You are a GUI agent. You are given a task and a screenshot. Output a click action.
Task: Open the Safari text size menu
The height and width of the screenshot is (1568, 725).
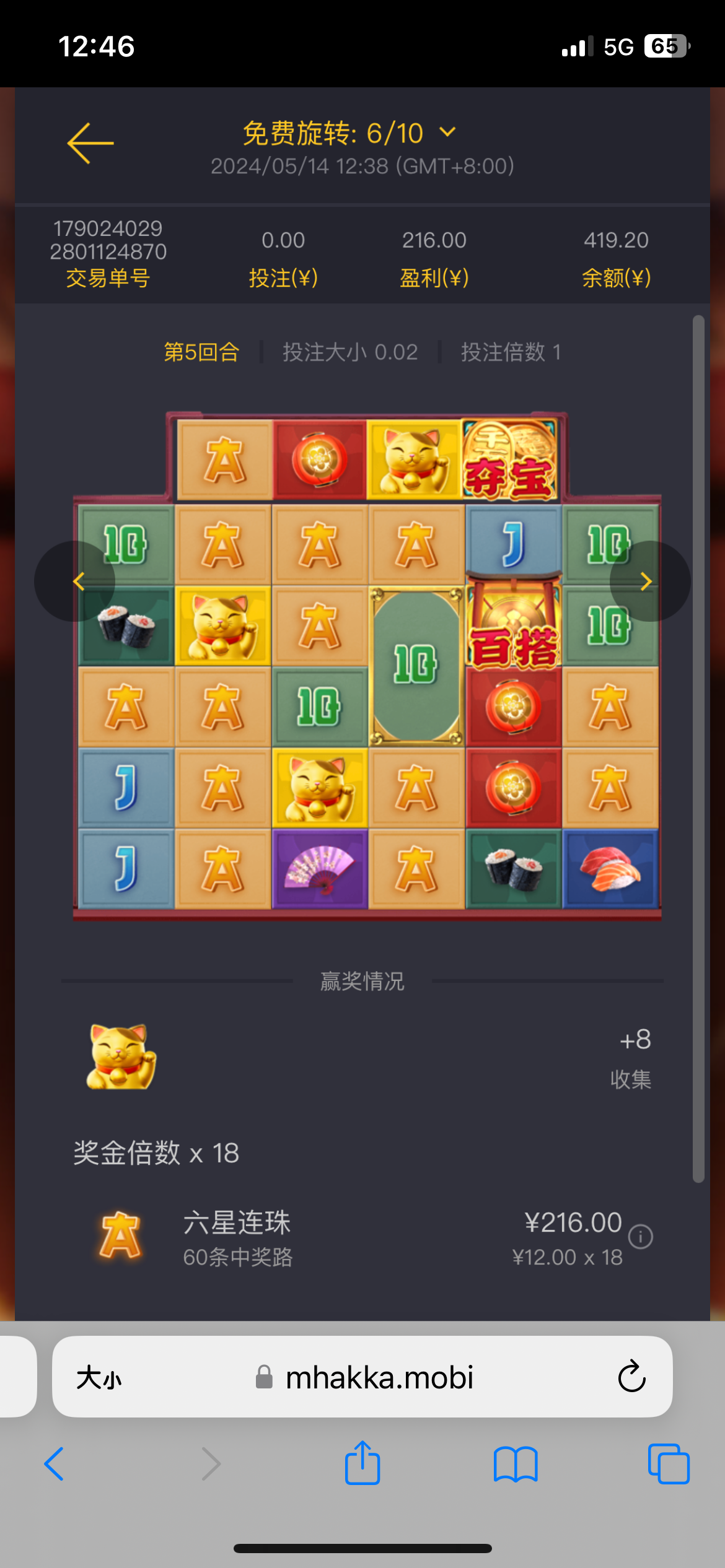[99, 1378]
